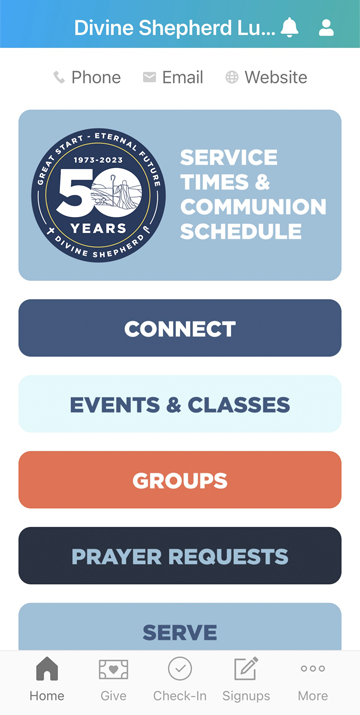
Task: Switch to the Check-In tab
Action: [x=180, y=679]
